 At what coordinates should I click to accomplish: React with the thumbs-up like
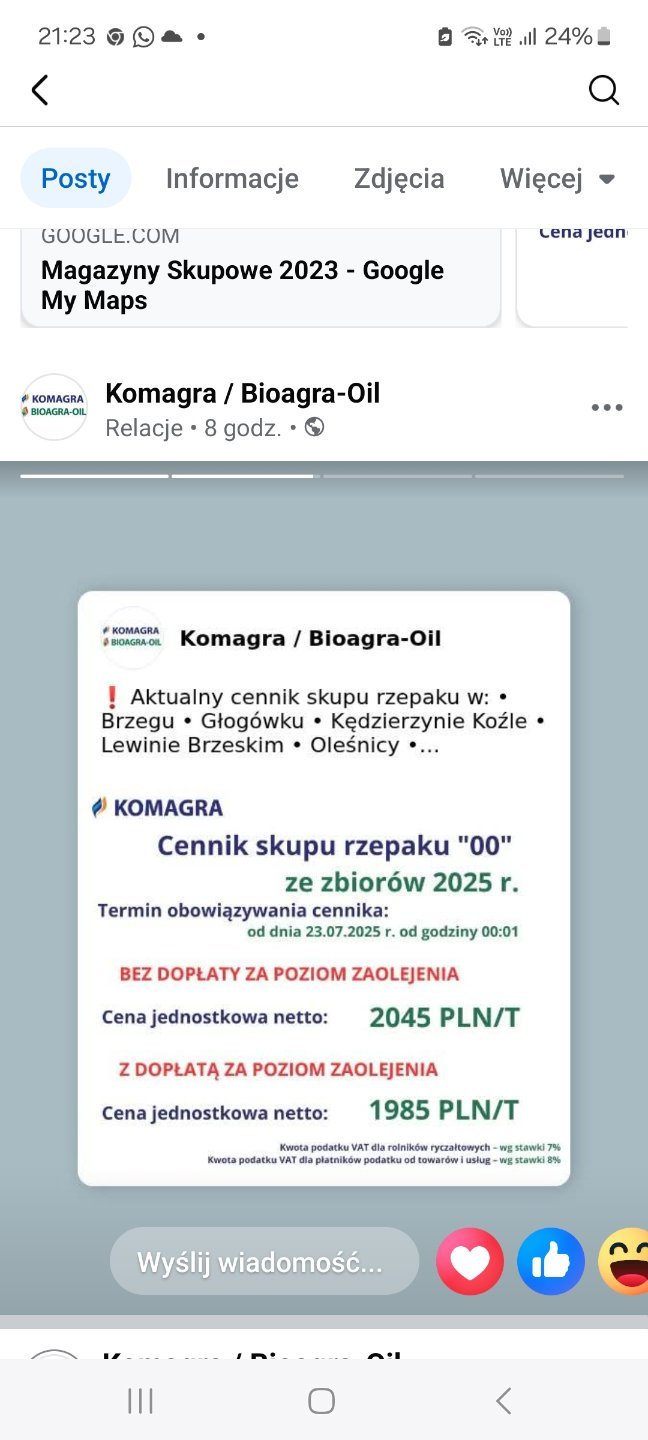551,1262
